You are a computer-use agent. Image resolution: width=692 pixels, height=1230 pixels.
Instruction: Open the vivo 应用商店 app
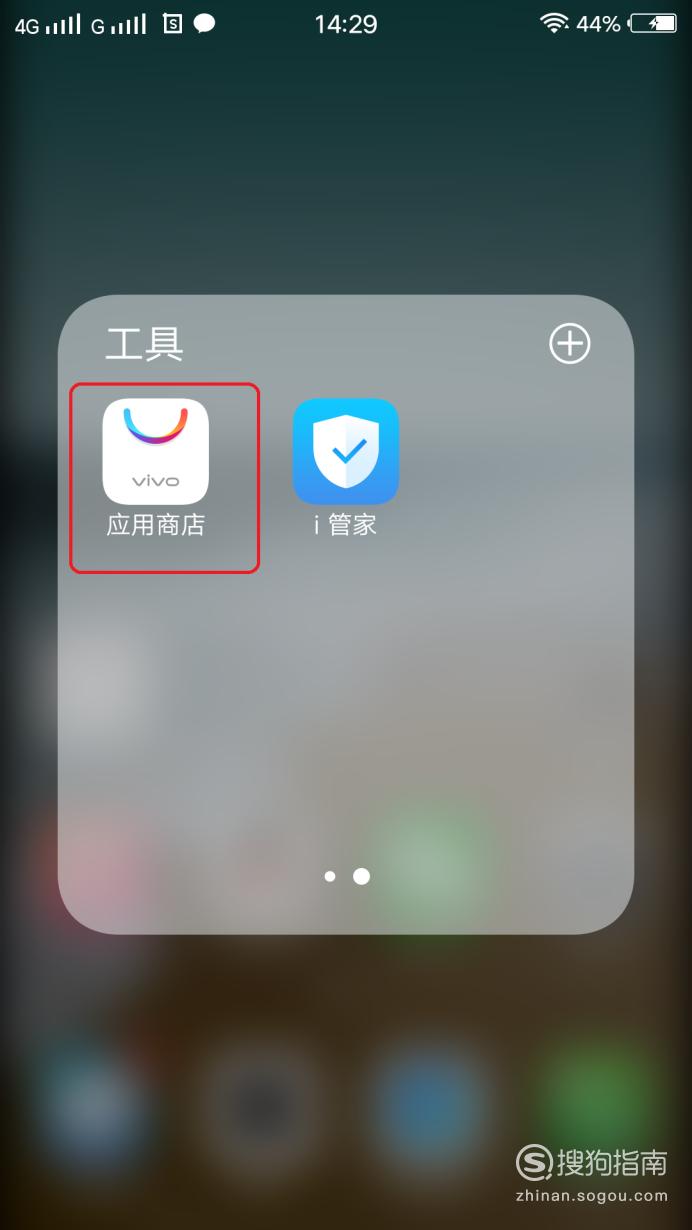click(x=155, y=451)
